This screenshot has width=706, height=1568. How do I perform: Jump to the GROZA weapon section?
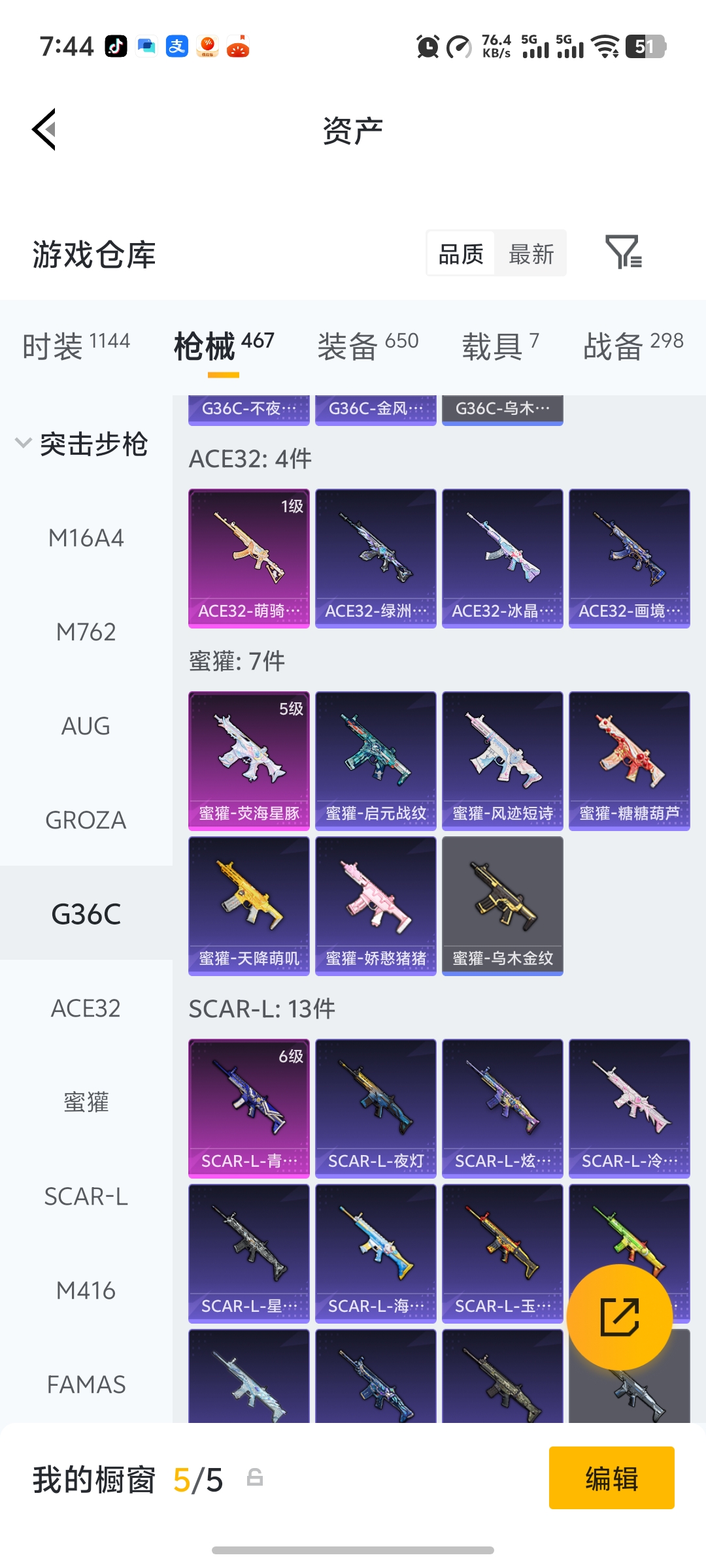86,820
